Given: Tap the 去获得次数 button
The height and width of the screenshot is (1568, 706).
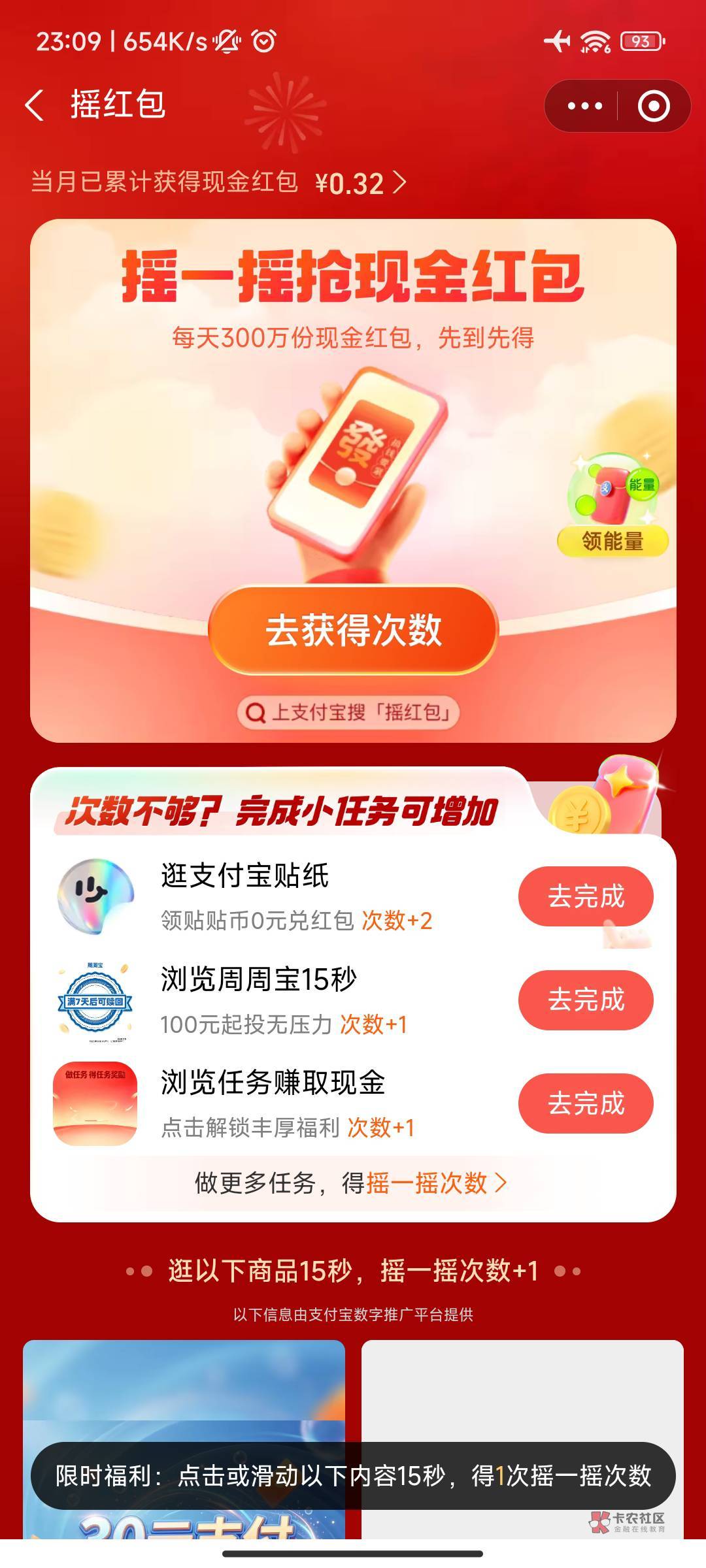Looking at the screenshot, I should point(353,630).
